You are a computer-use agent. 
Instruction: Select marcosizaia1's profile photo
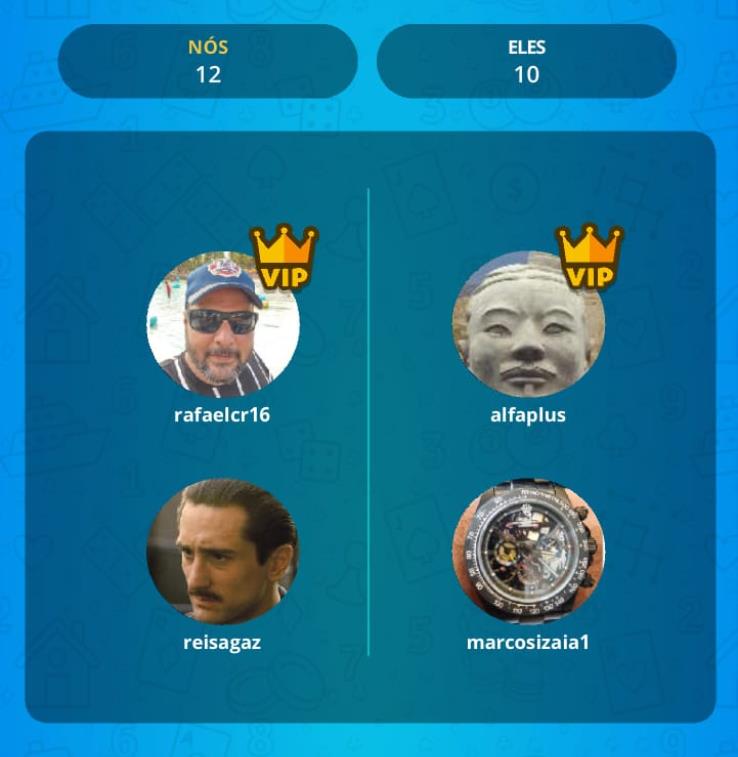[528, 551]
